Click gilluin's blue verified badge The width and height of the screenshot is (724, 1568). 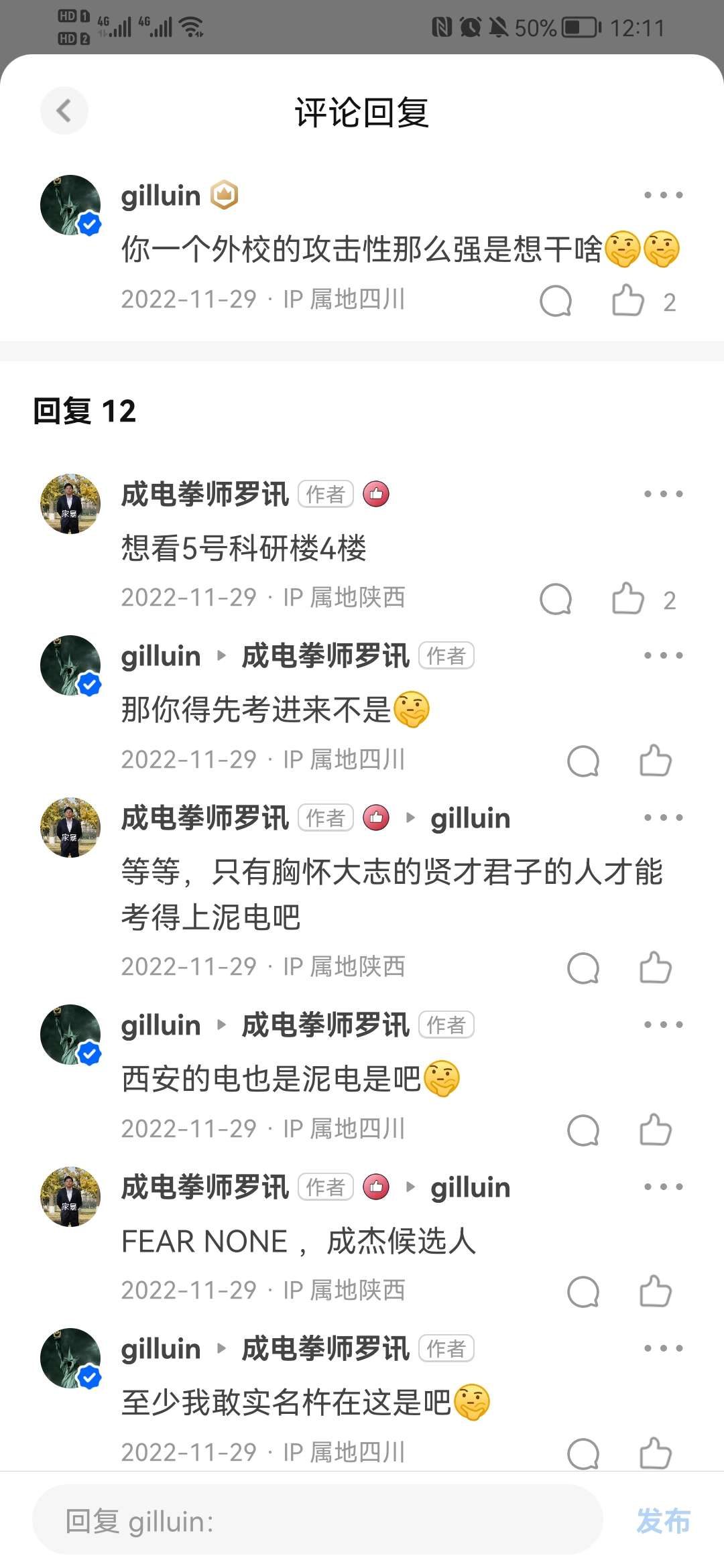tap(88, 224)
